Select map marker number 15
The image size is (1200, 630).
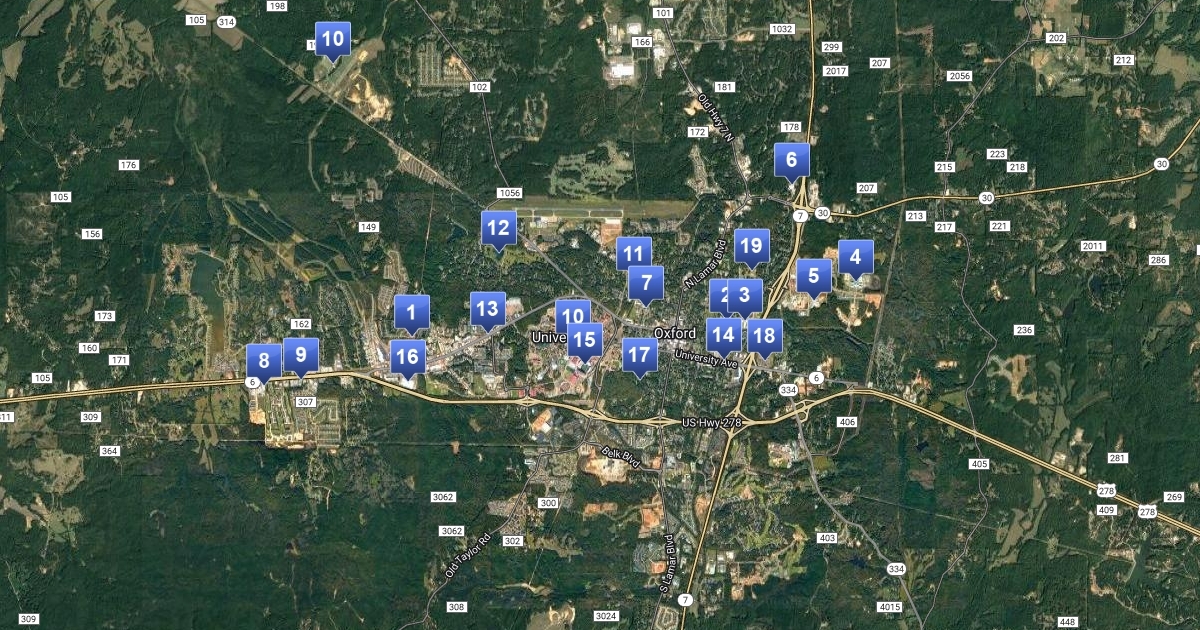[x=586, y=341]
